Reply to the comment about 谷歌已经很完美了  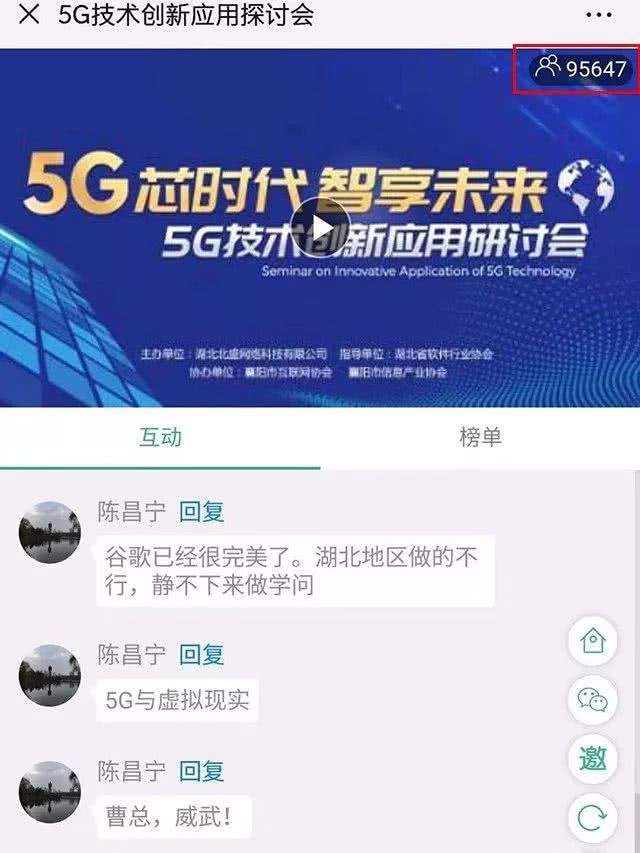[202, 512]
